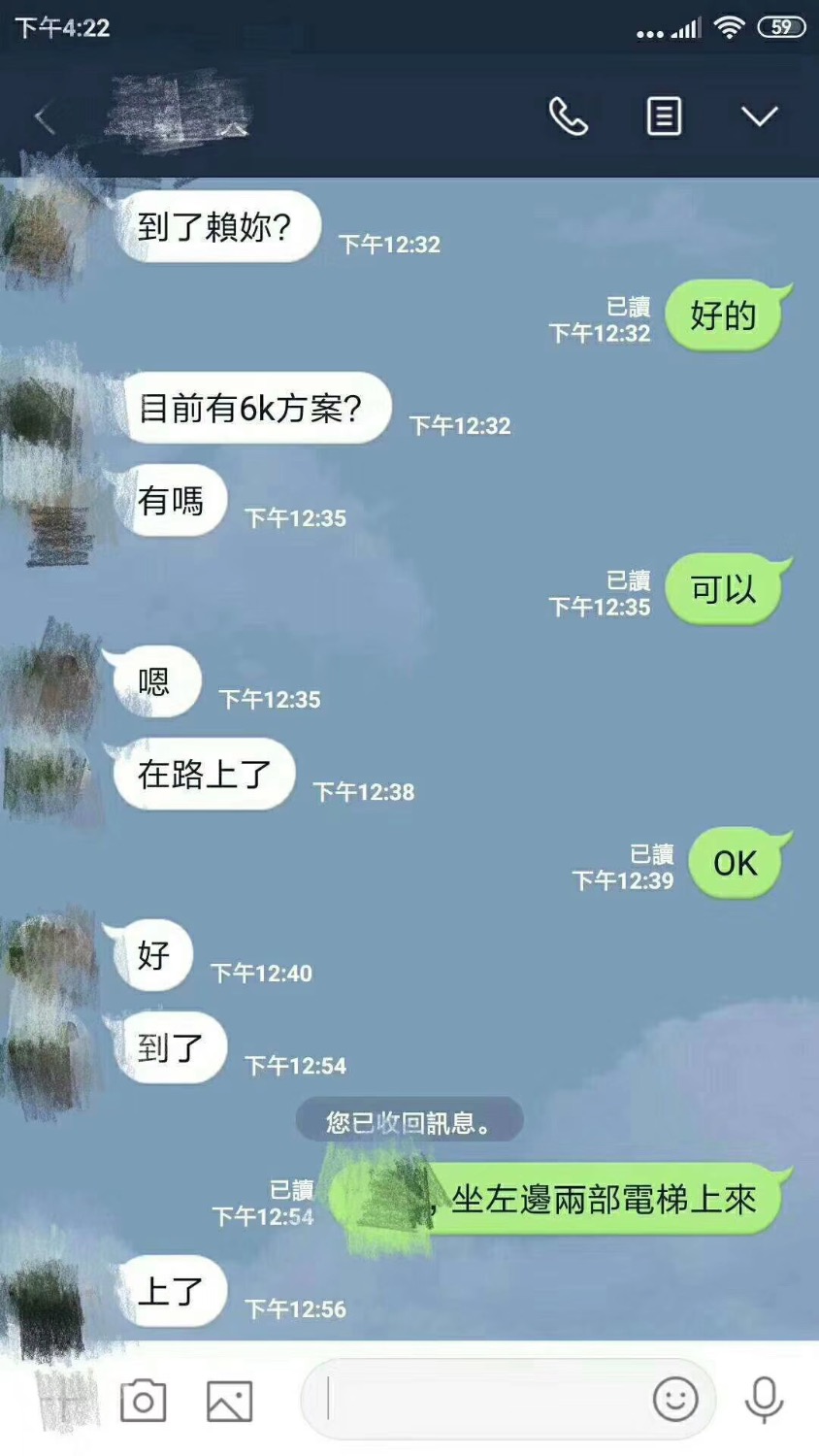The width and height of the screenshot is (819, 1456).
Task: Tap the Wi-Fi icon in the status bar
Action: tap(731, 27)
